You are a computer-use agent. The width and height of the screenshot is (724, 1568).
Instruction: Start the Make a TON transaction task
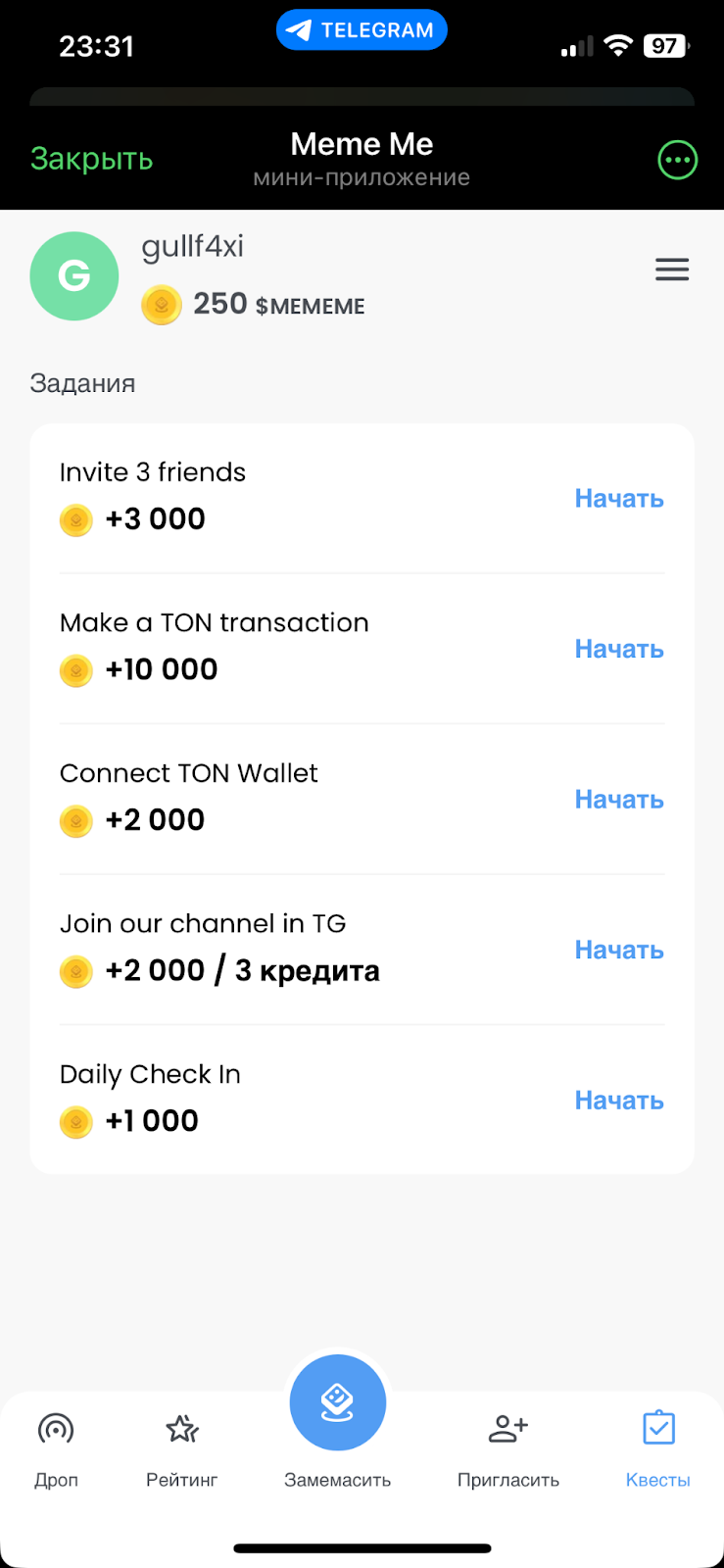pos(618,649)
